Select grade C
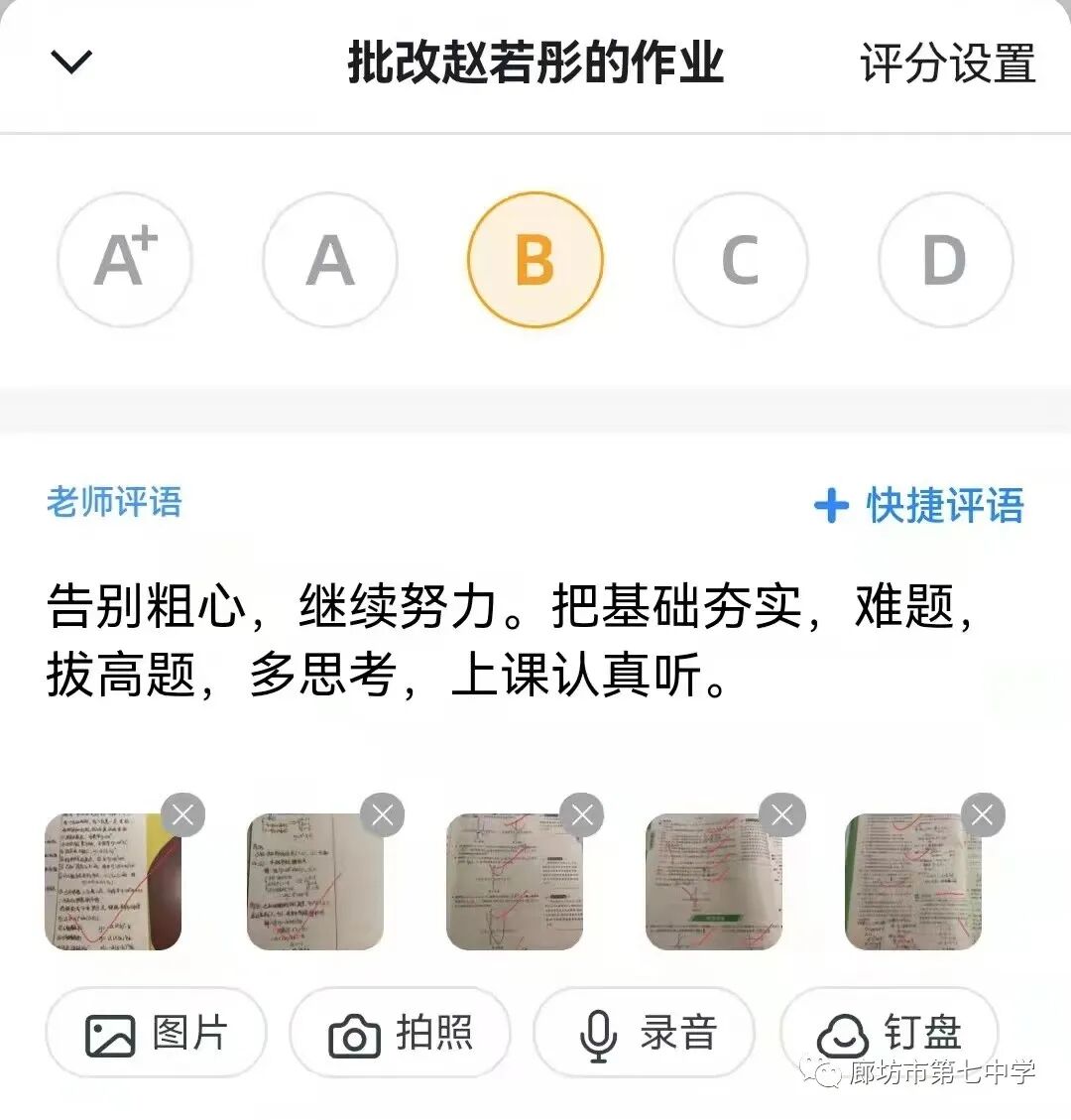 [740, 260]
